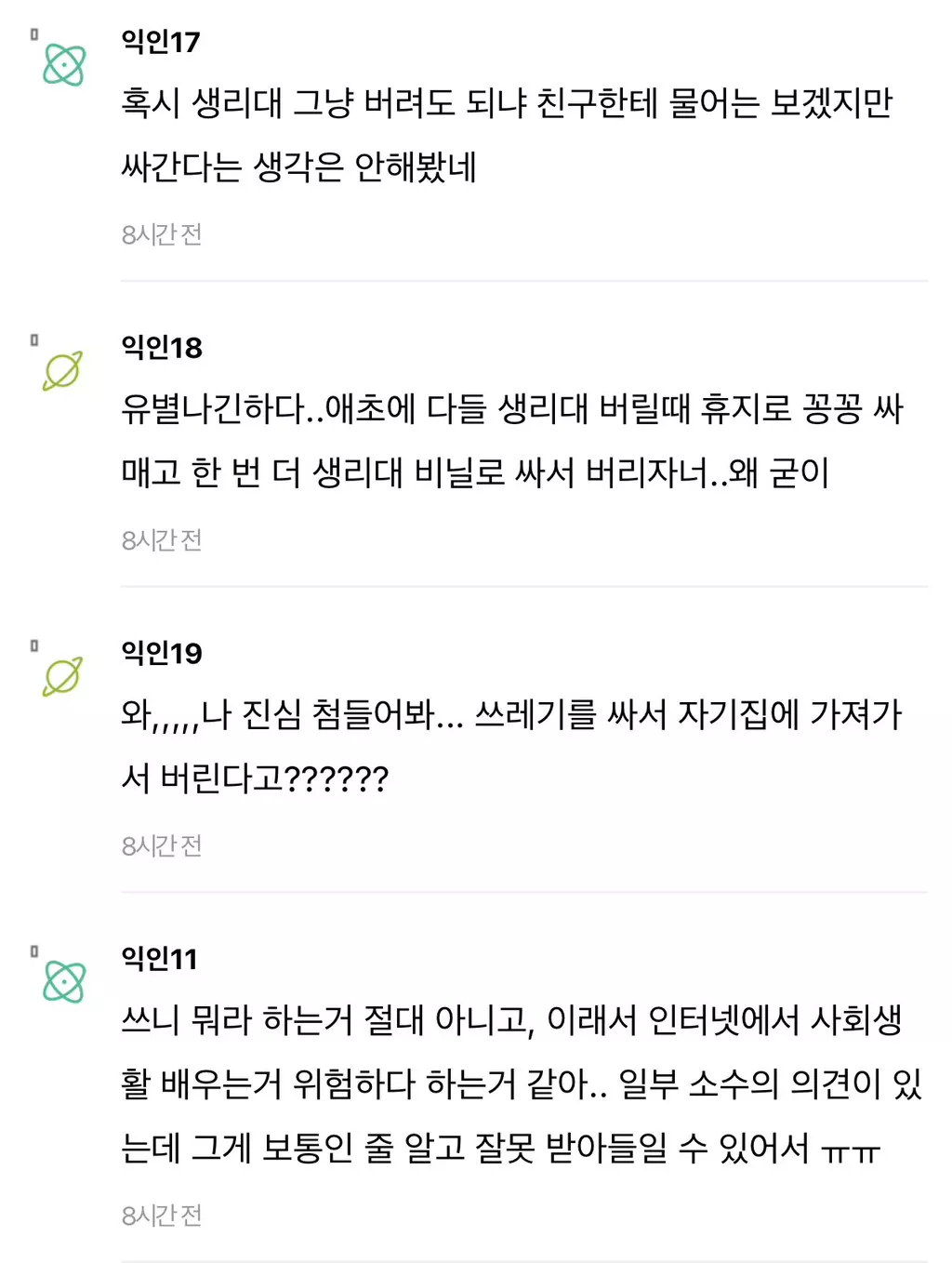Tap 익인11's green profile icon
The width and height of the screenshot is (952, 1263).
point(63,982)
